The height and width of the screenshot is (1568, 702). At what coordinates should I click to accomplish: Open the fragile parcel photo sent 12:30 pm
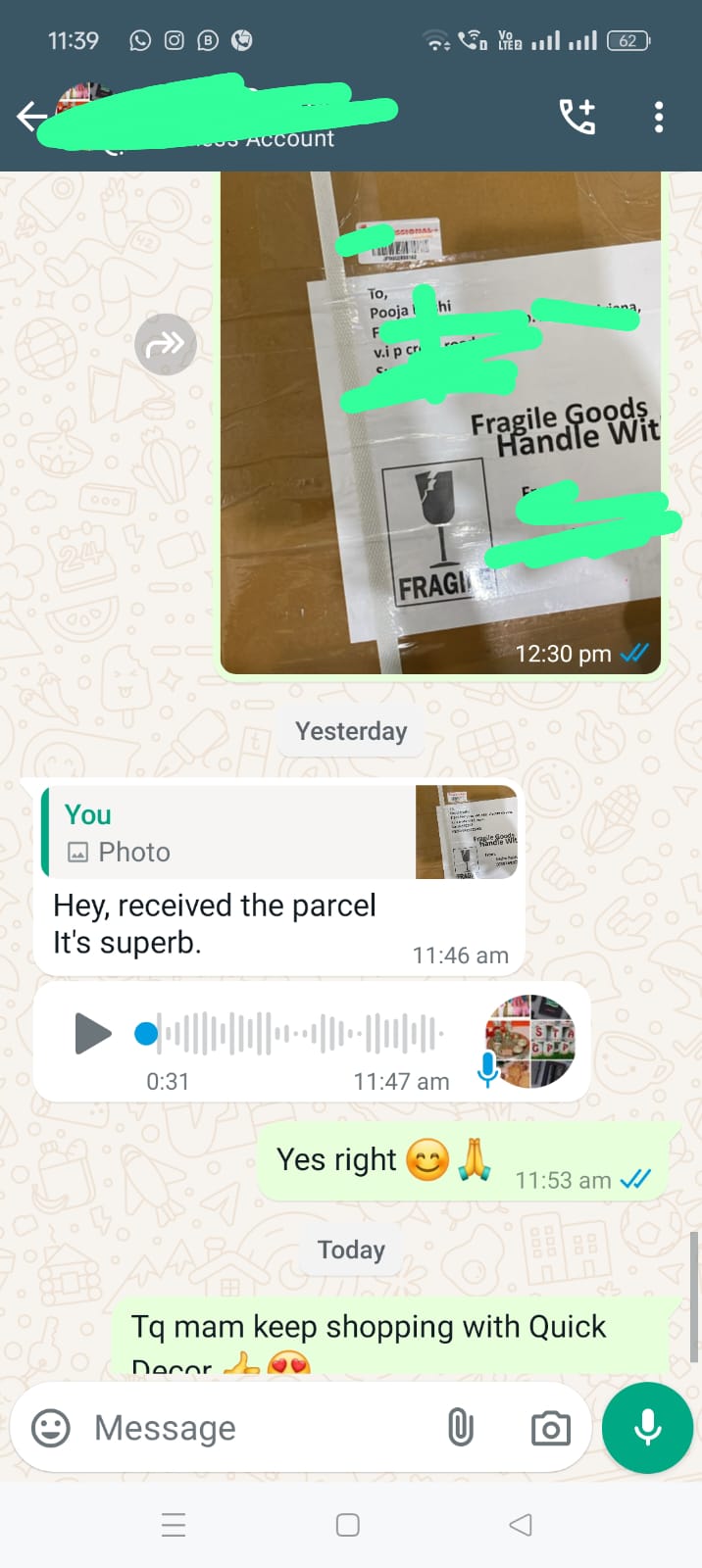pos(440,423)
